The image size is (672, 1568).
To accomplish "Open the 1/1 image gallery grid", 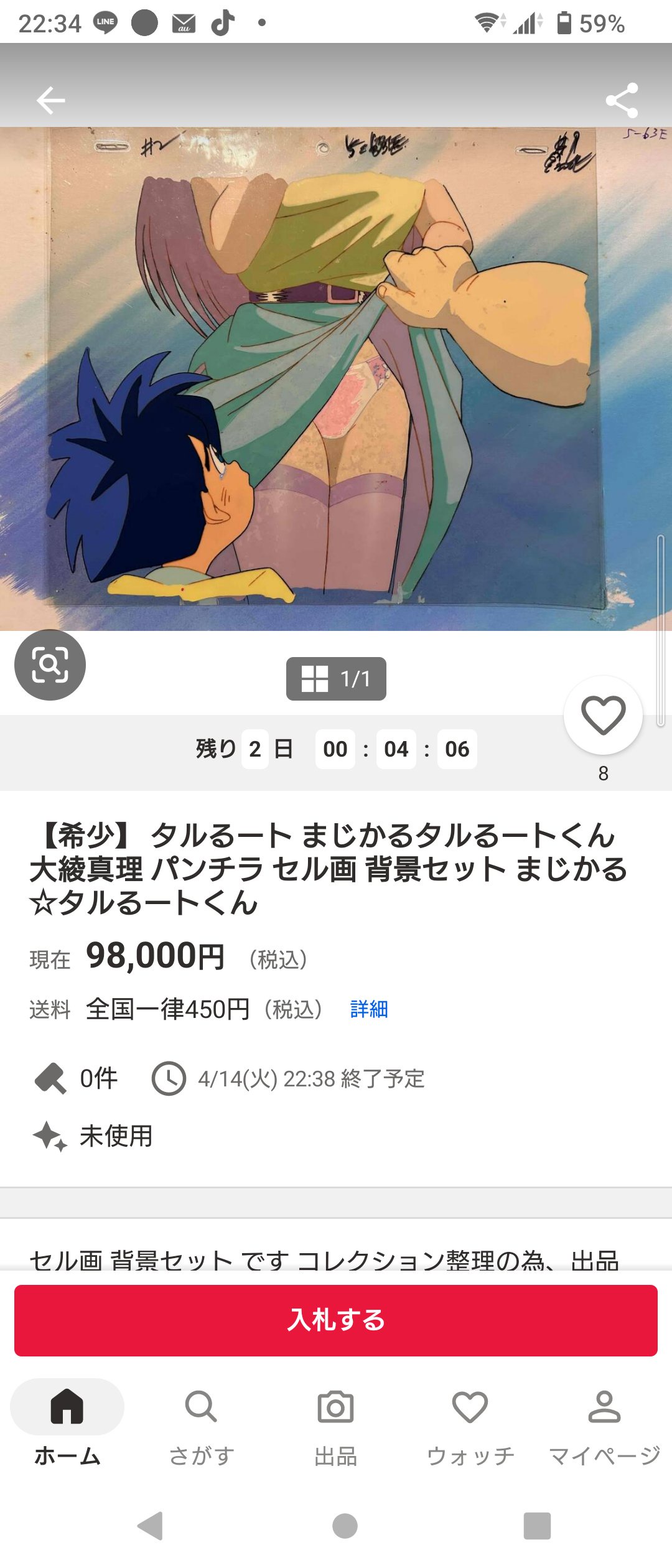I will [336, 679].
